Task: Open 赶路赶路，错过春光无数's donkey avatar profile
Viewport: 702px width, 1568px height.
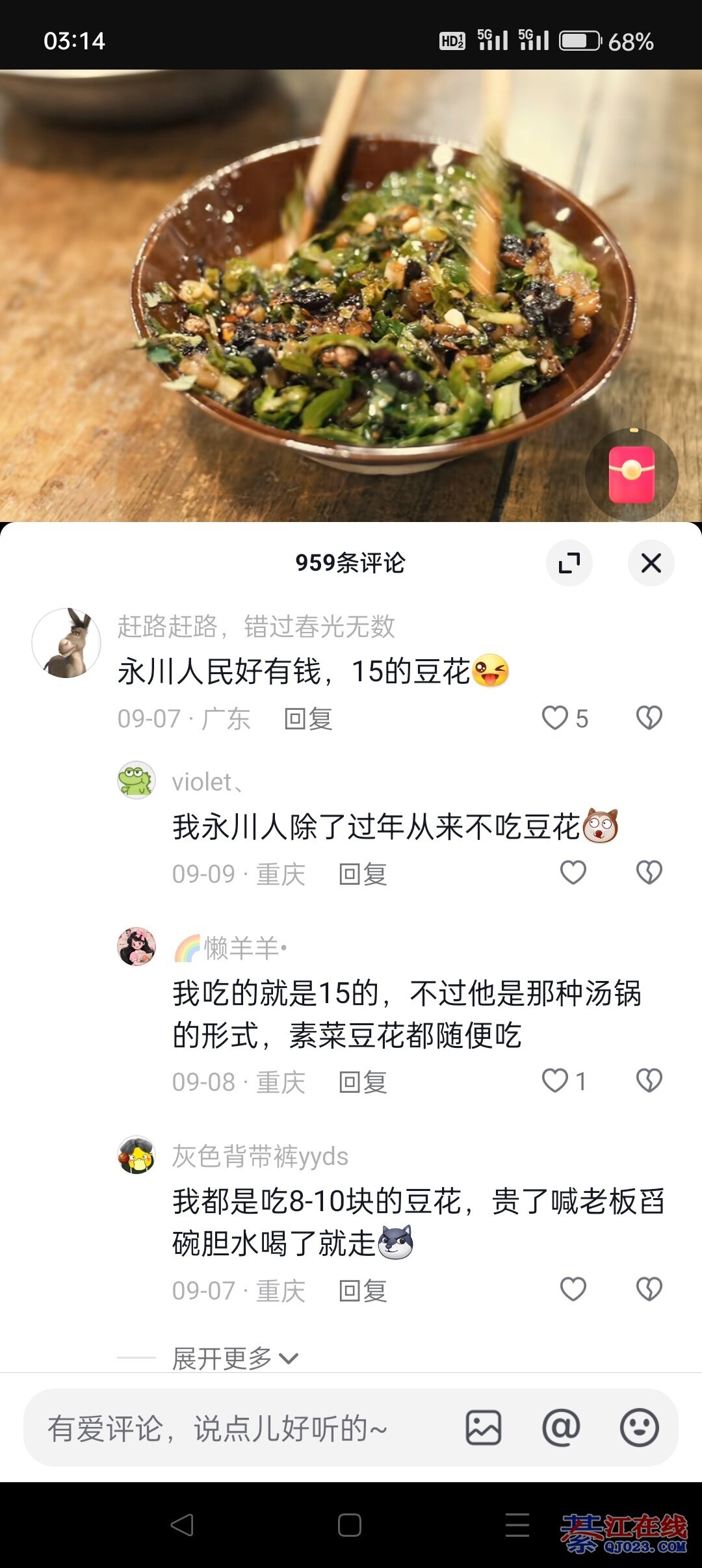Action: click(66, 643)
